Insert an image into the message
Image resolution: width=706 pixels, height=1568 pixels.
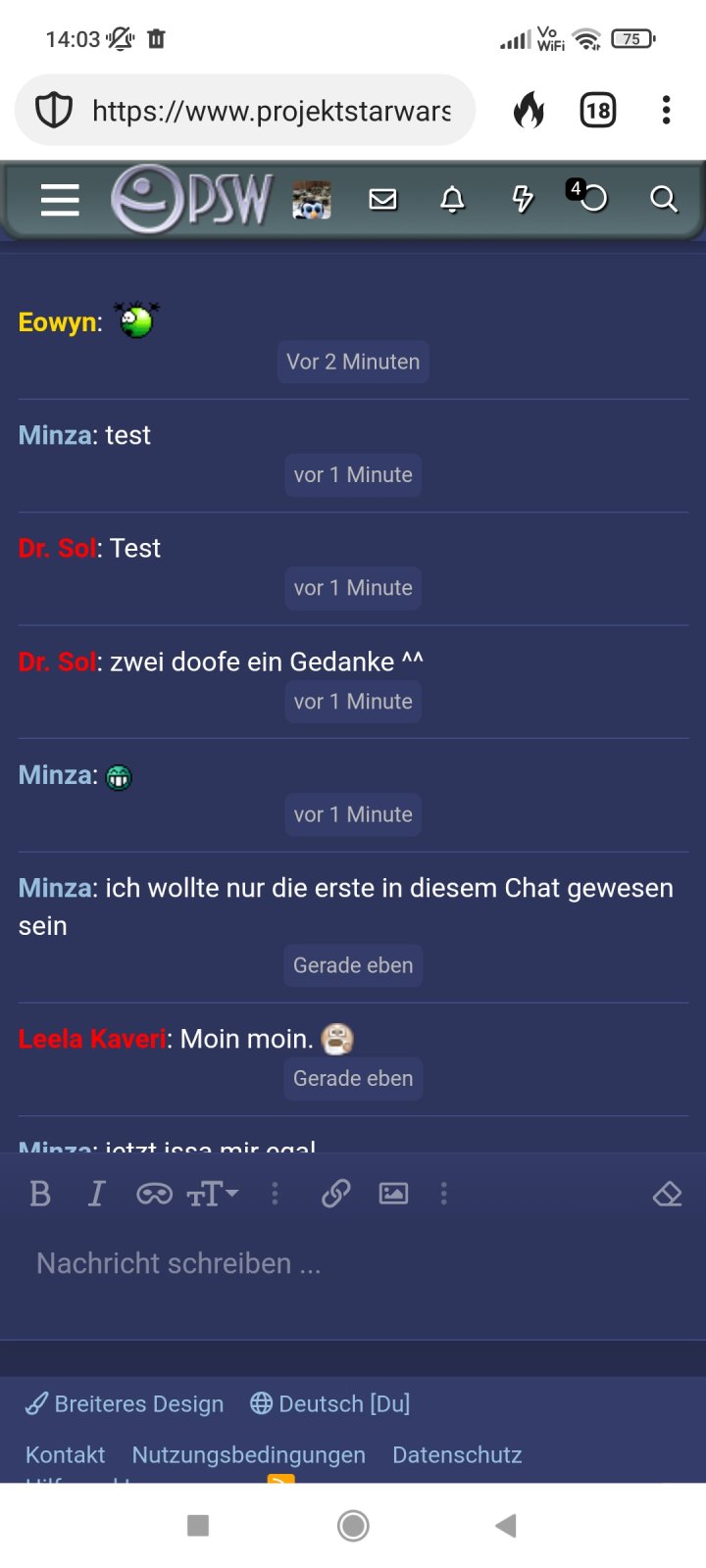[x=393, y=1194]
